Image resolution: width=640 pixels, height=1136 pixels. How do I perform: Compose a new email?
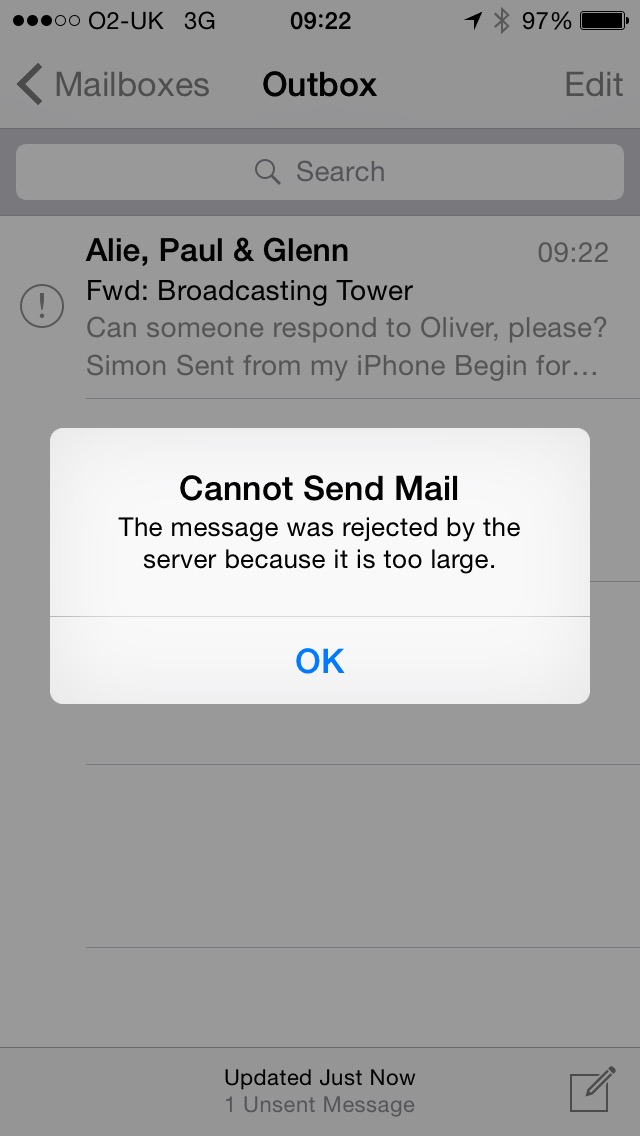pos(591,1090)
